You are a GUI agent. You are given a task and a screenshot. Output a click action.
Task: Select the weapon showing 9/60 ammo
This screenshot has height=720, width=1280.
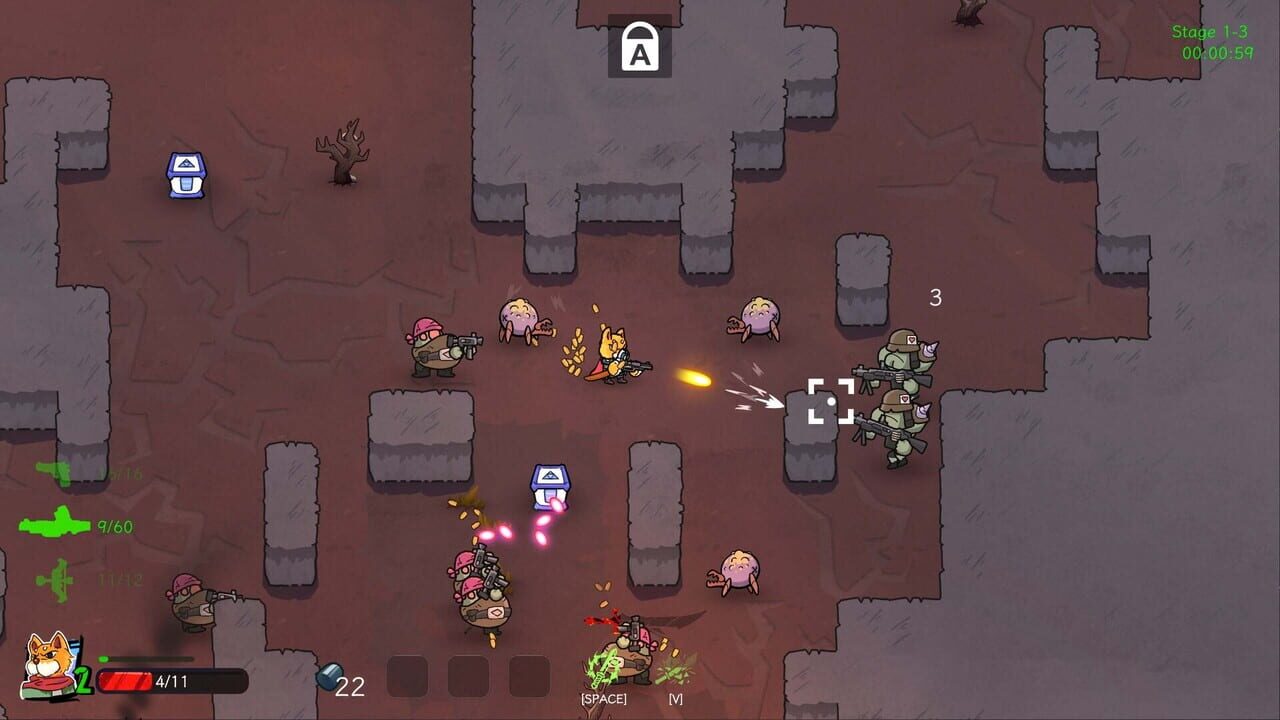coord(55,523)
